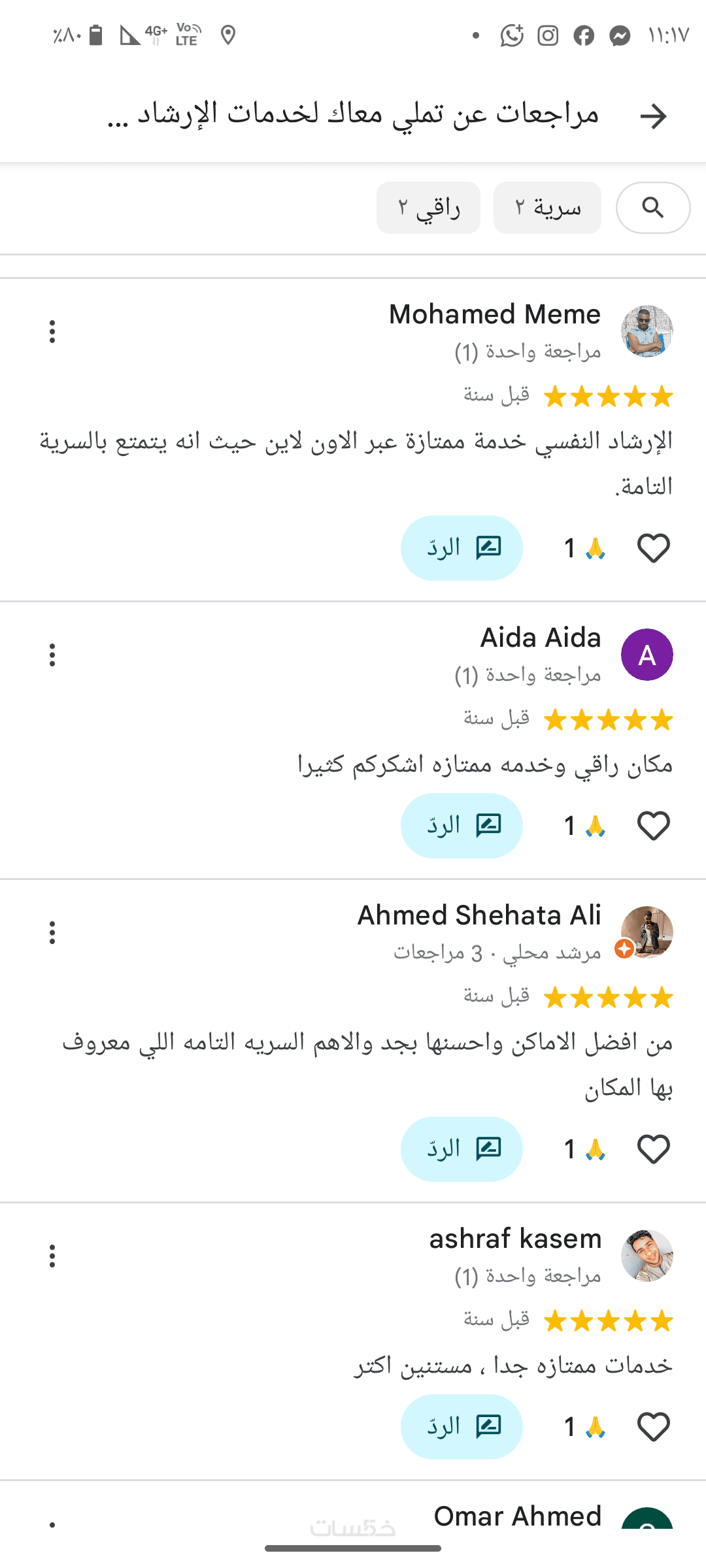Open options menu for Mohamed Meme's review

(52, 331)
